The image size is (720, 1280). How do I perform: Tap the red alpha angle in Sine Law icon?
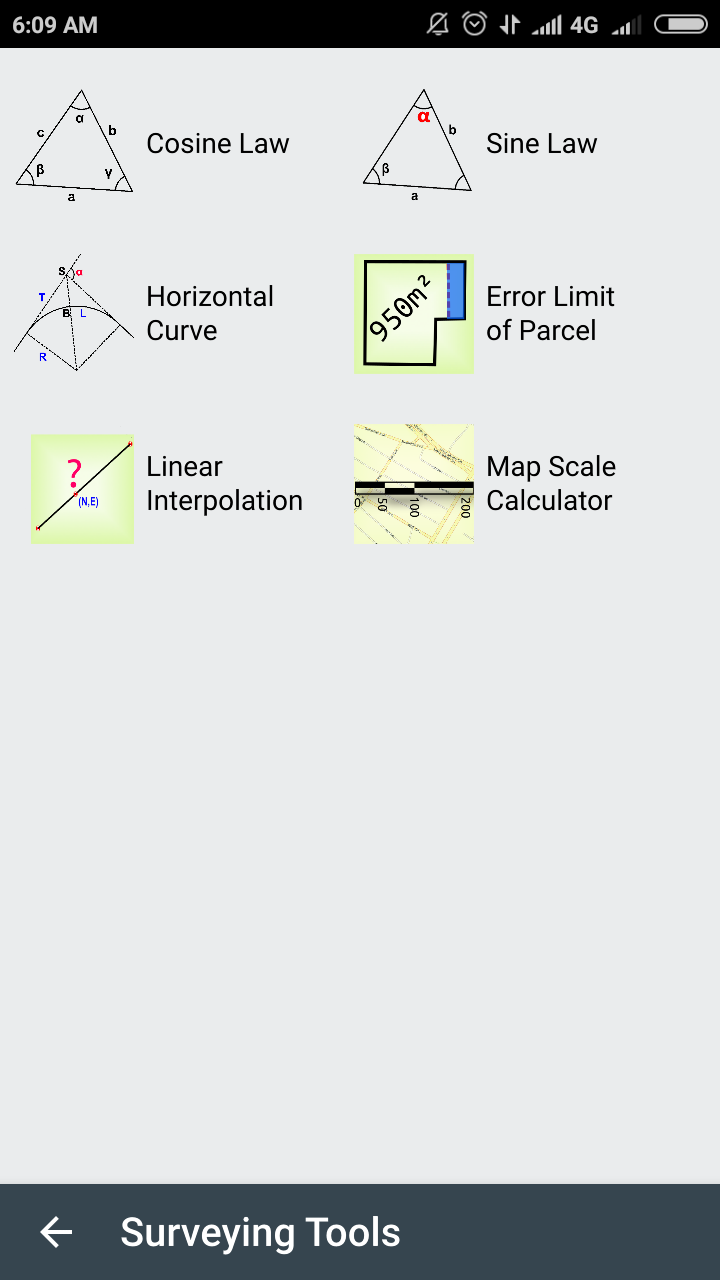tap(423, 116)
